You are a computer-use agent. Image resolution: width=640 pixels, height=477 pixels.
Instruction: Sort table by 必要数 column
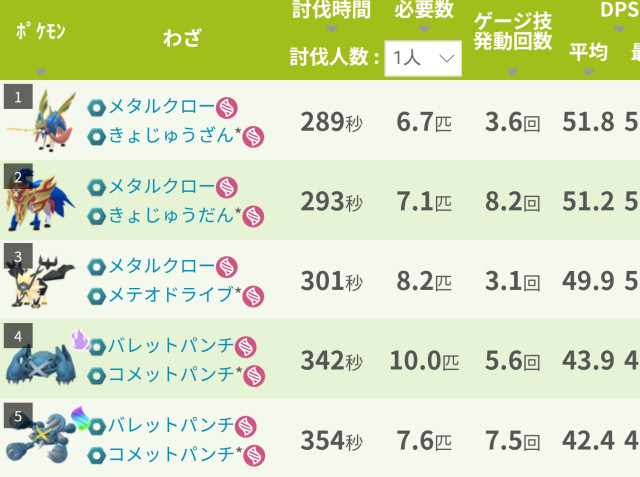click(423, 11)
